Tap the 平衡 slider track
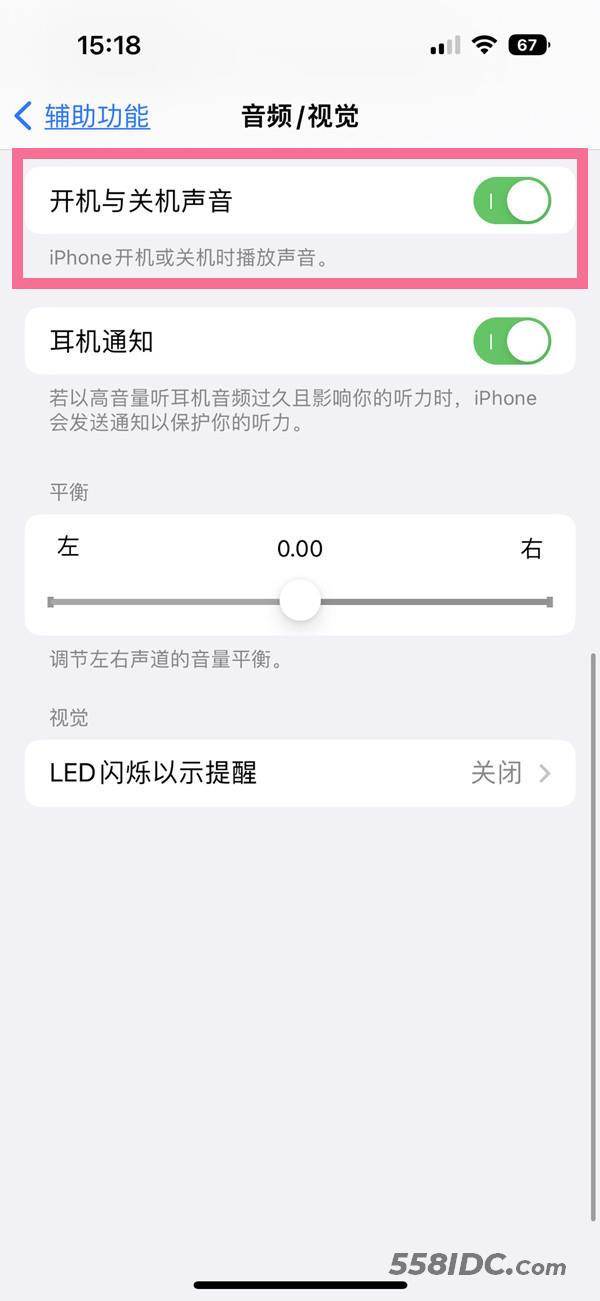600x1301 pixels. 300,602
